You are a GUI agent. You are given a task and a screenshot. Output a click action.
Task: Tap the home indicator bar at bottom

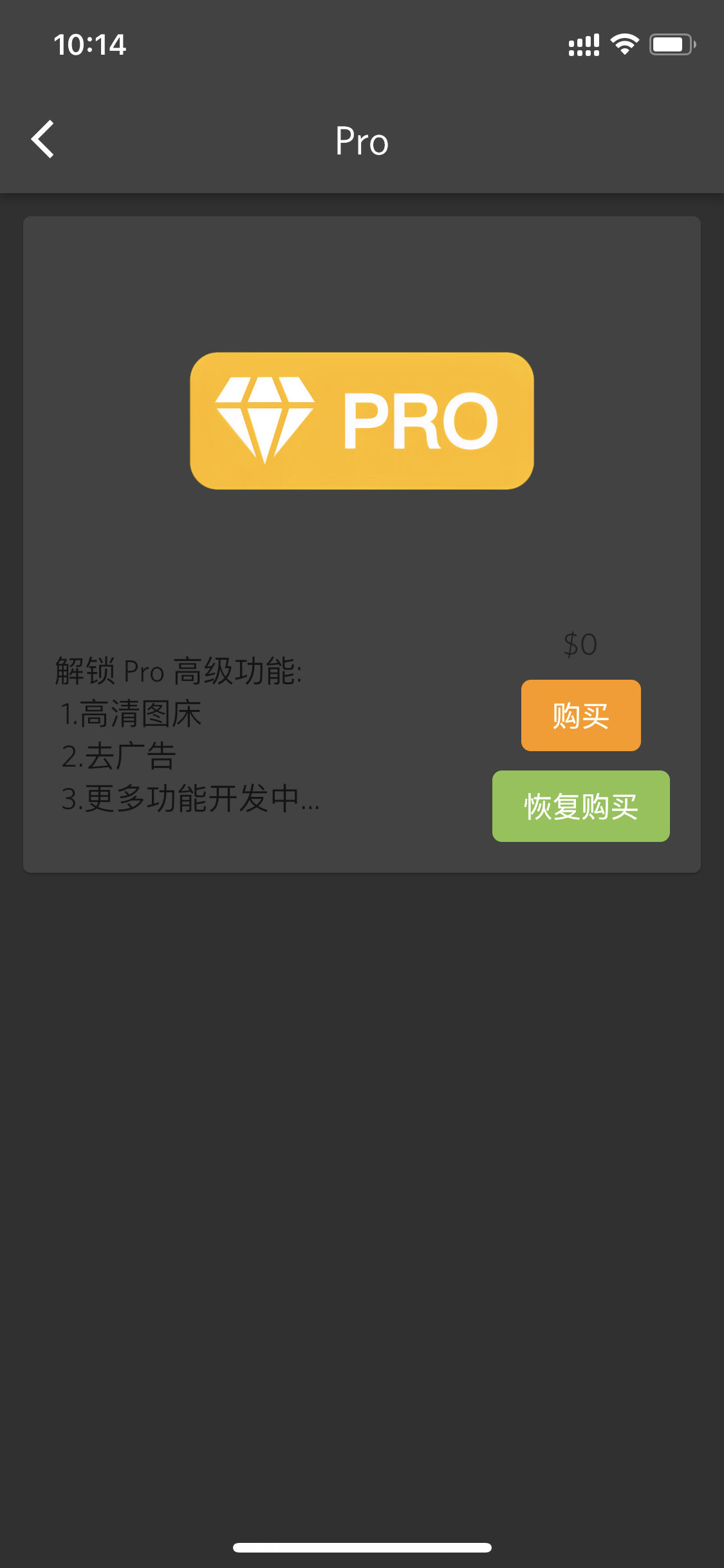(x=362, y=1547)
